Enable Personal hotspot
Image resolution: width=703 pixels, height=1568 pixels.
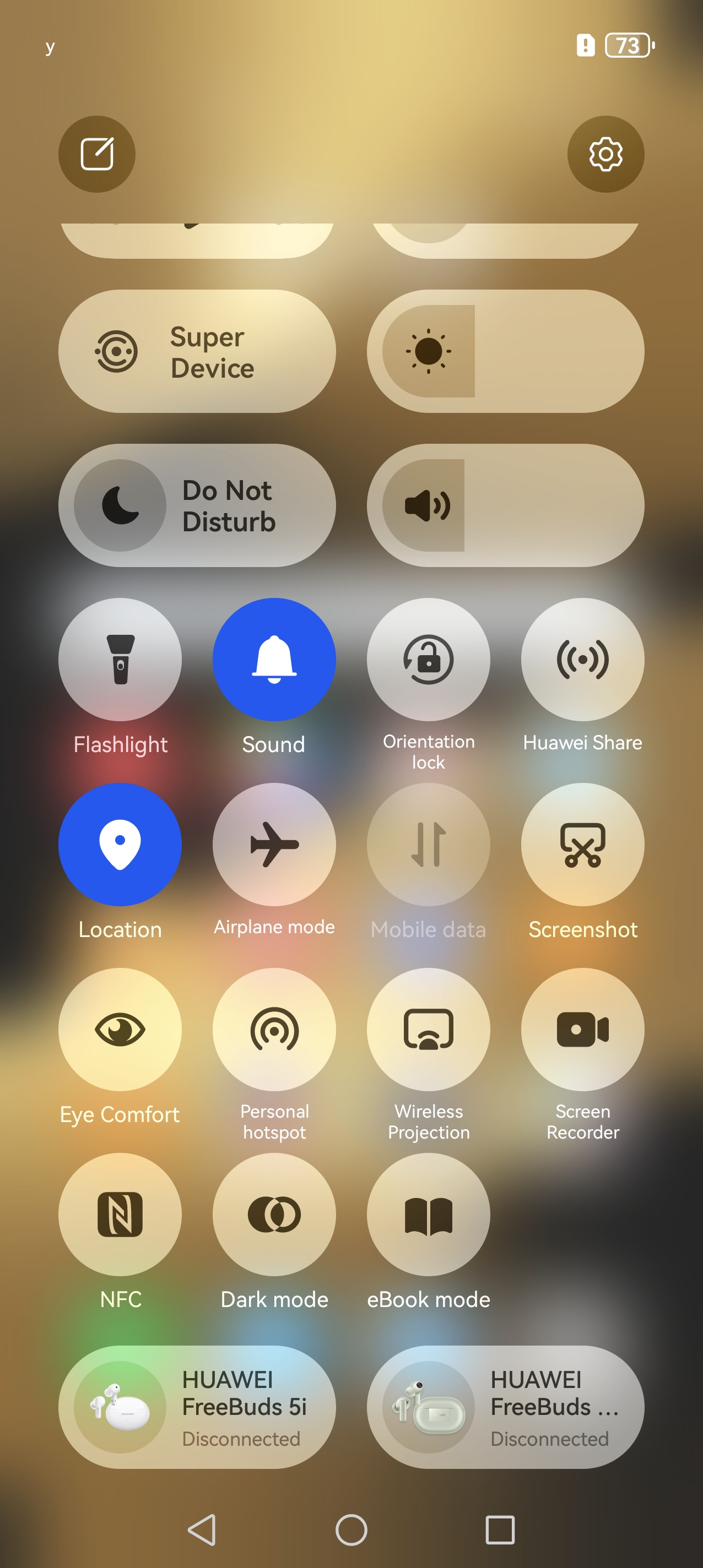[x=274, y=1030]
